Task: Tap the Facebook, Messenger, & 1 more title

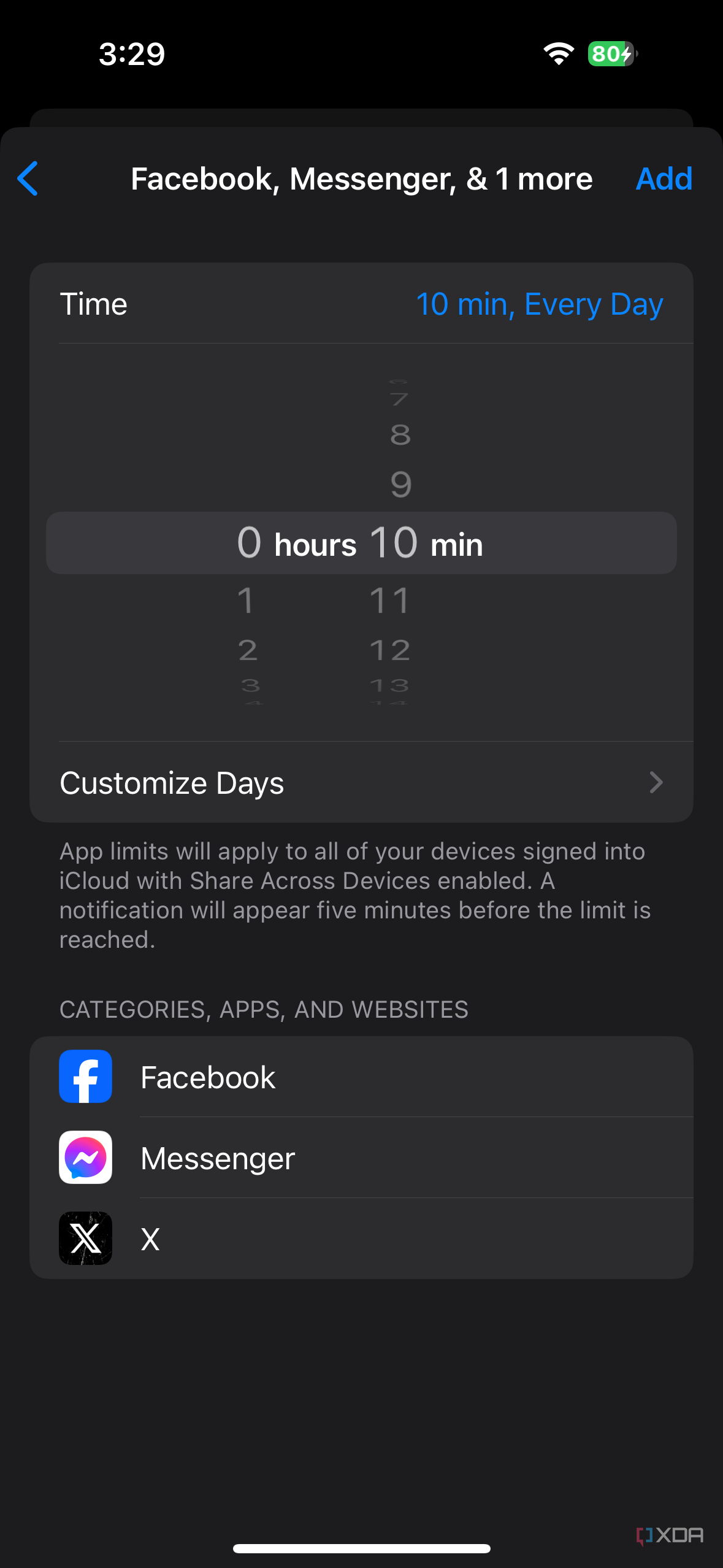Action: point(362,179)
